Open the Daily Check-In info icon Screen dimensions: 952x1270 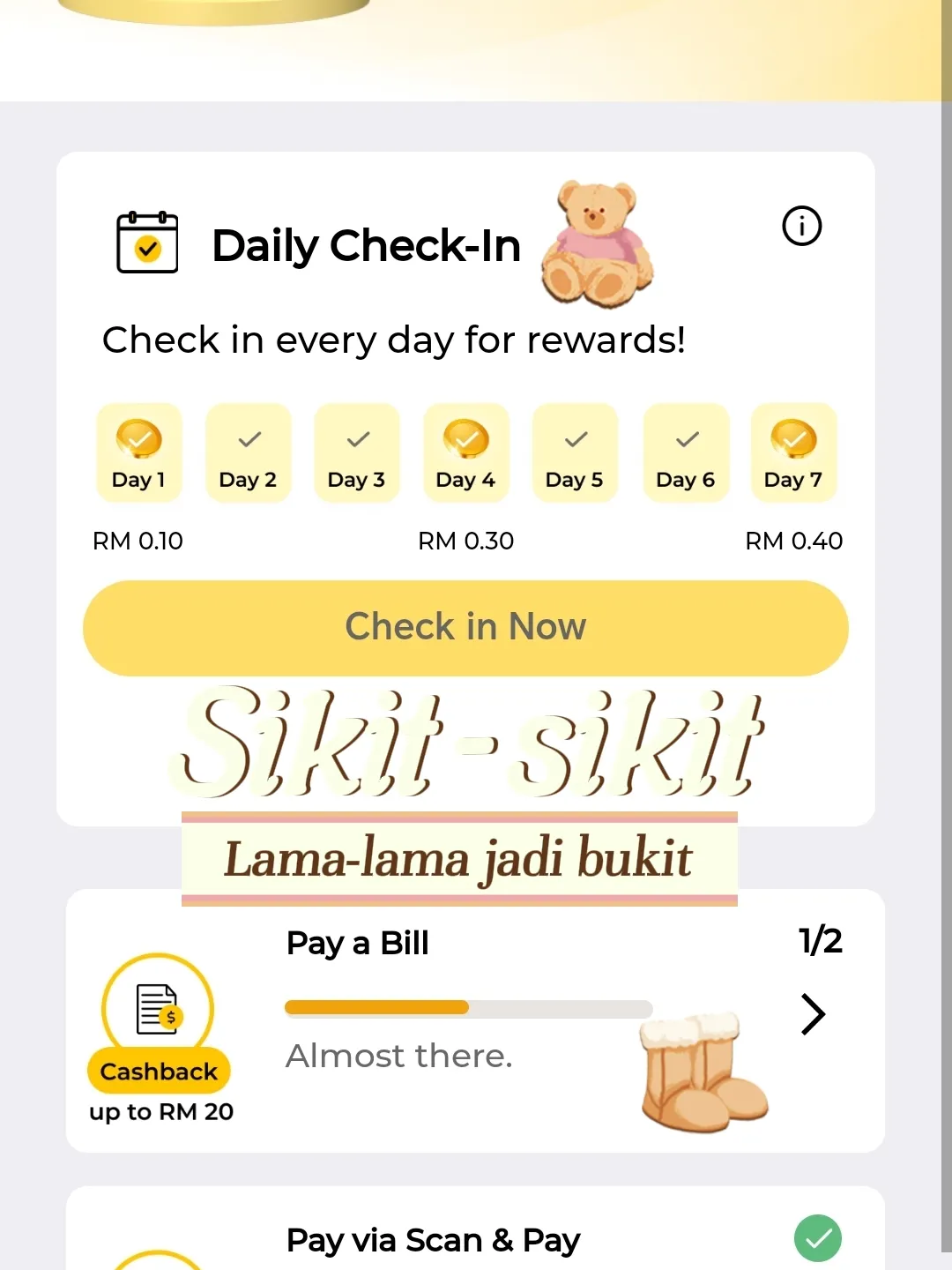click(801, 226)
